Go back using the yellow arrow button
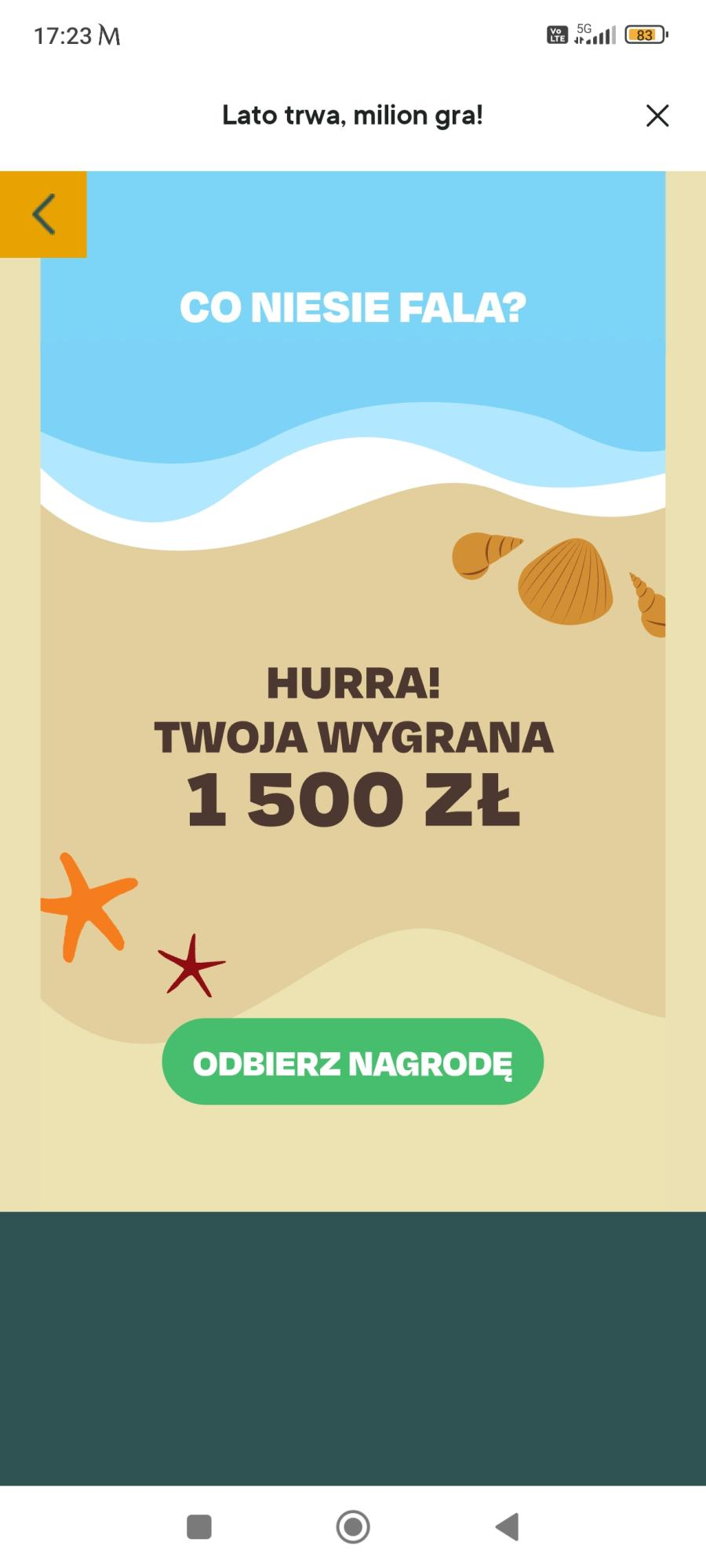The width and height of the screenshot is (706, 1568). point(43,214)
